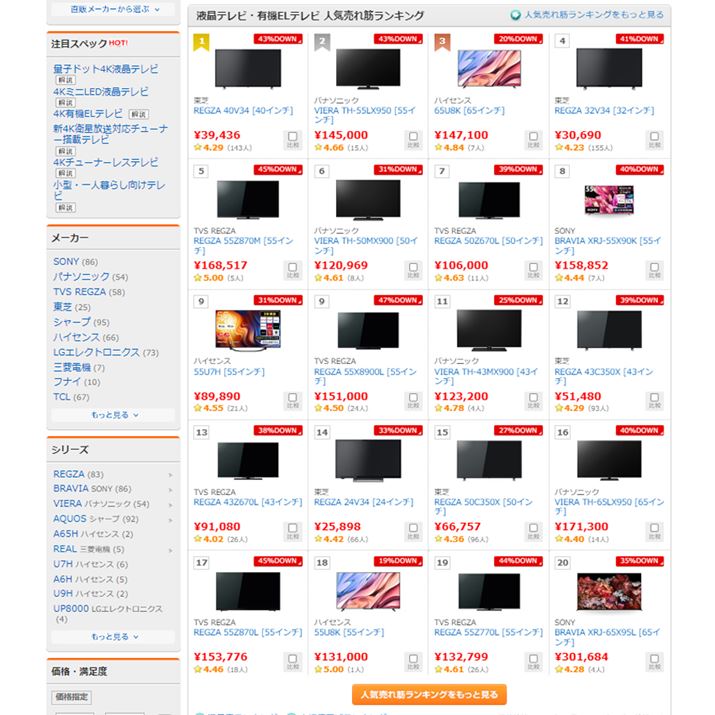Screen dimensions: 715x715
Task: Open the AQUOS series link
Action: point(69,519)
